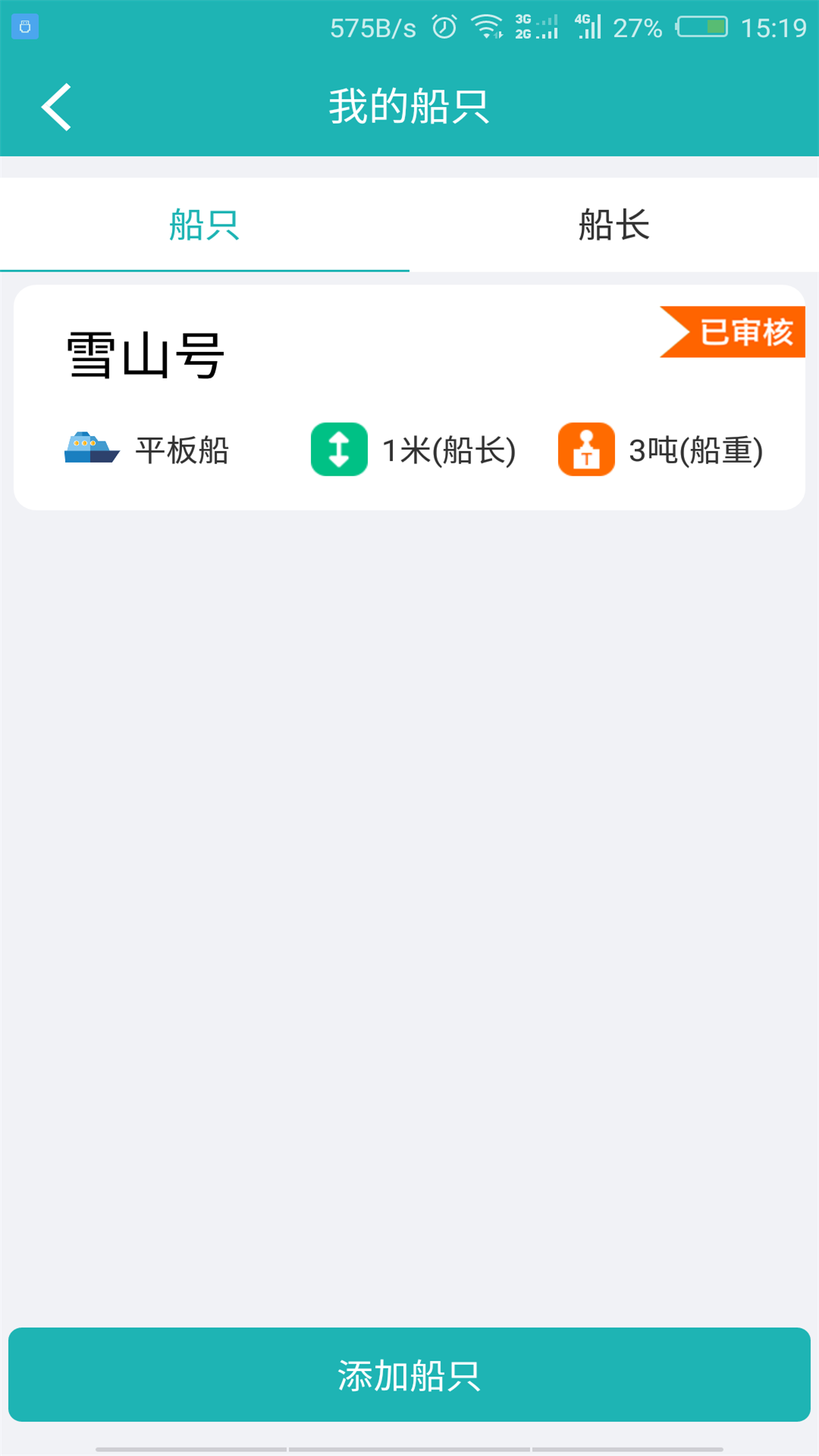This screenshot has height=1456, width=819.
Task: Tap the 添加船只 button
Action: coord(409,1374)
